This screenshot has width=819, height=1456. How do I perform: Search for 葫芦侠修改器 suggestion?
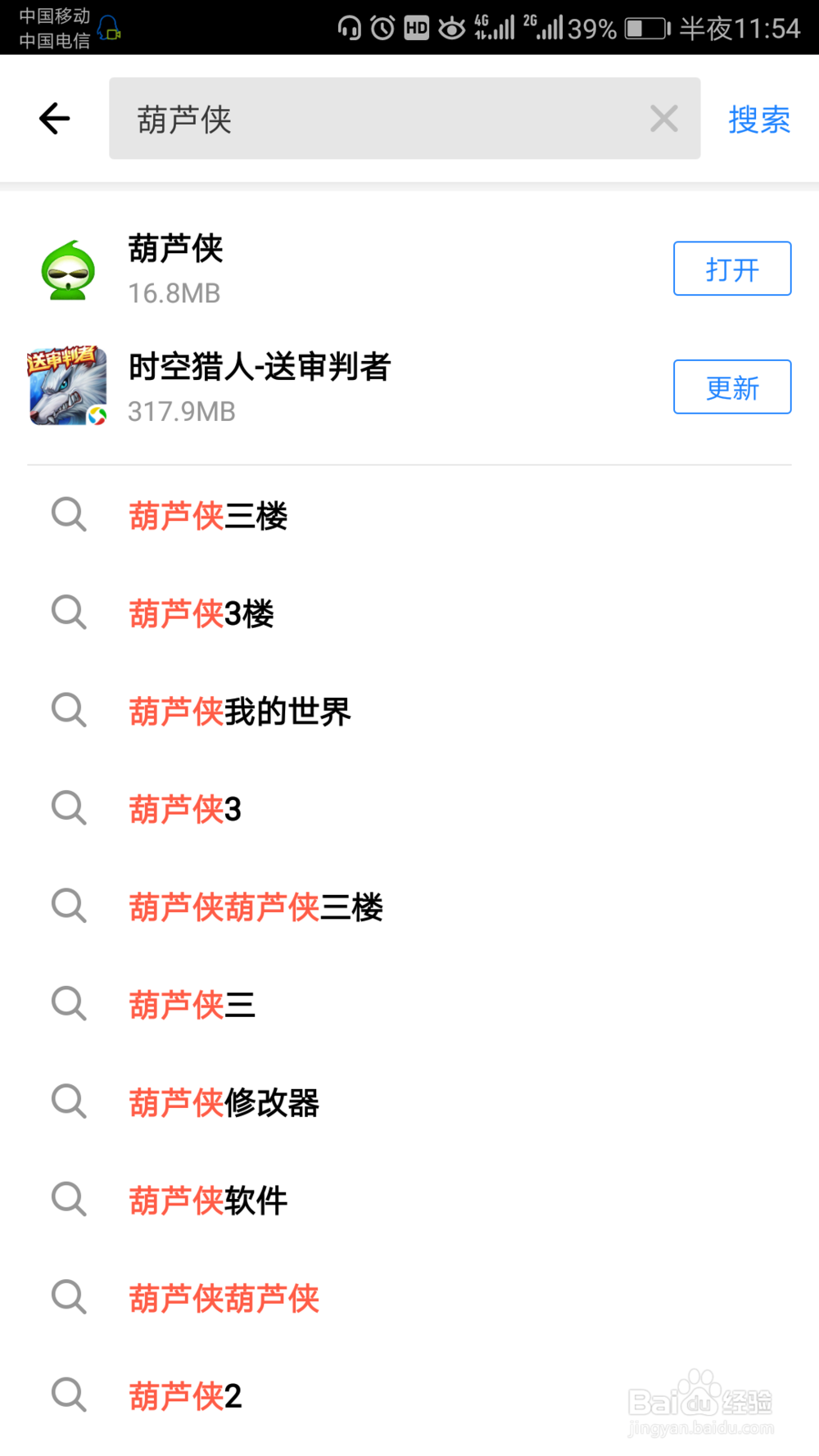point(224,1102)
